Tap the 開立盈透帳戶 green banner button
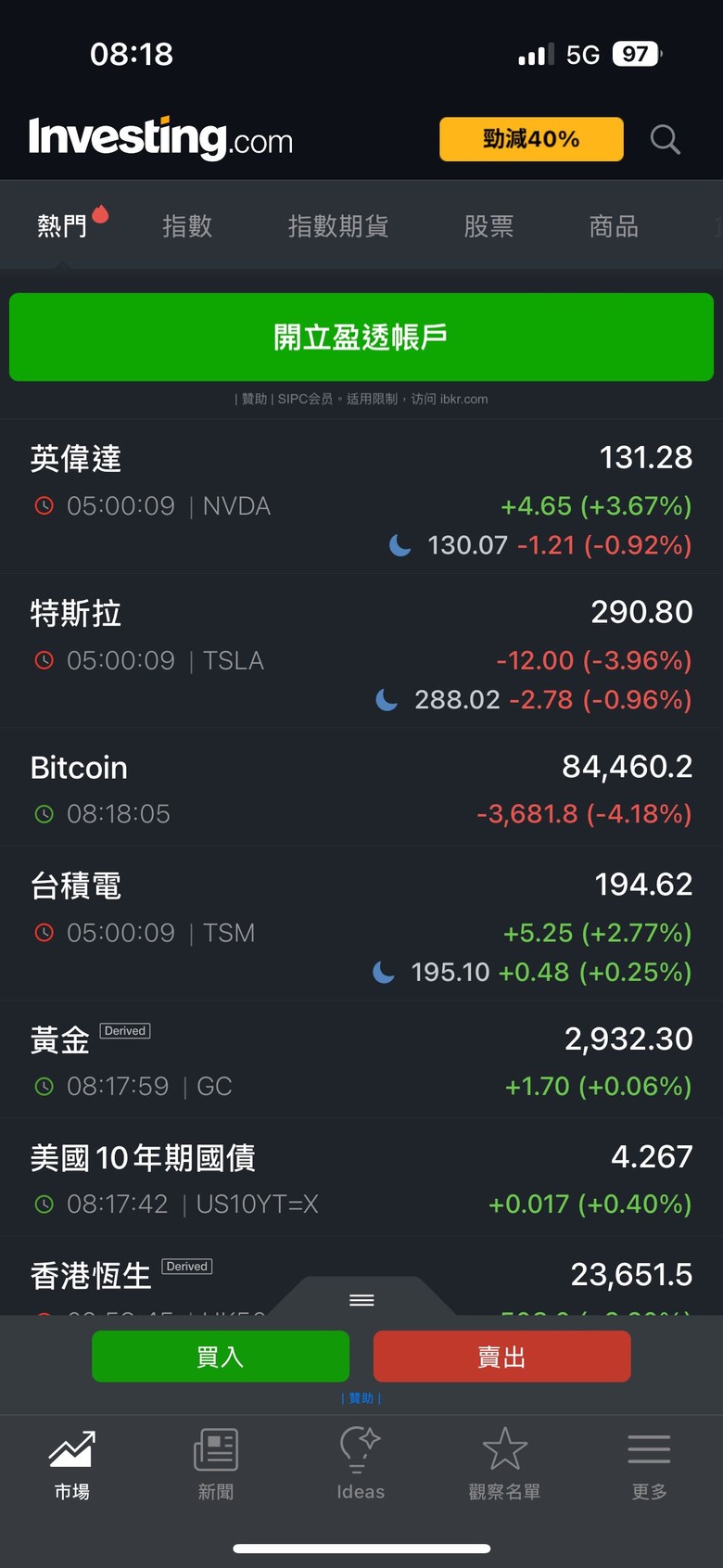 coord(361,337)
